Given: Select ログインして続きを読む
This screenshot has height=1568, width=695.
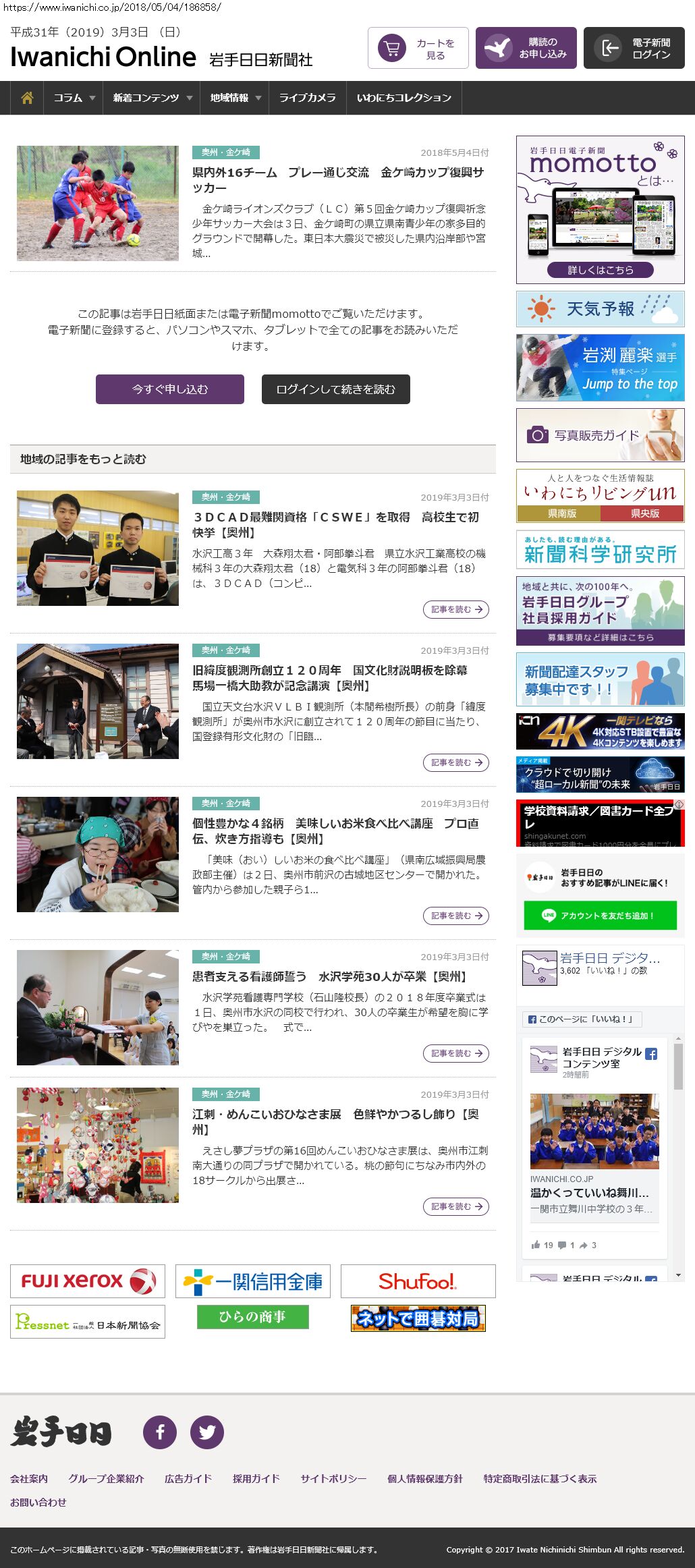Looking at the screenshot, I should click(336, 389).
